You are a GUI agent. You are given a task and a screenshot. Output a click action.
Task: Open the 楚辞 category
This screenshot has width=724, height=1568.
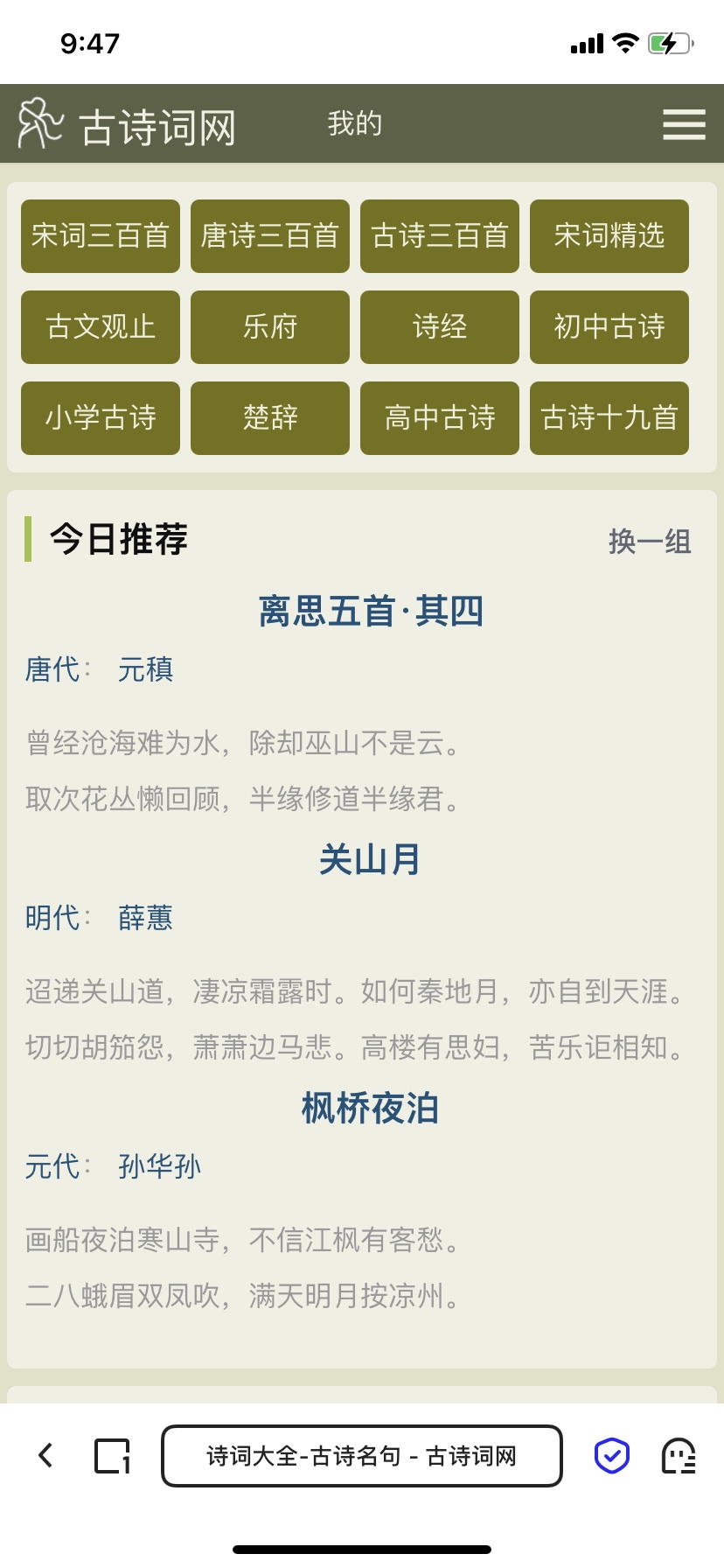(270, 418)
